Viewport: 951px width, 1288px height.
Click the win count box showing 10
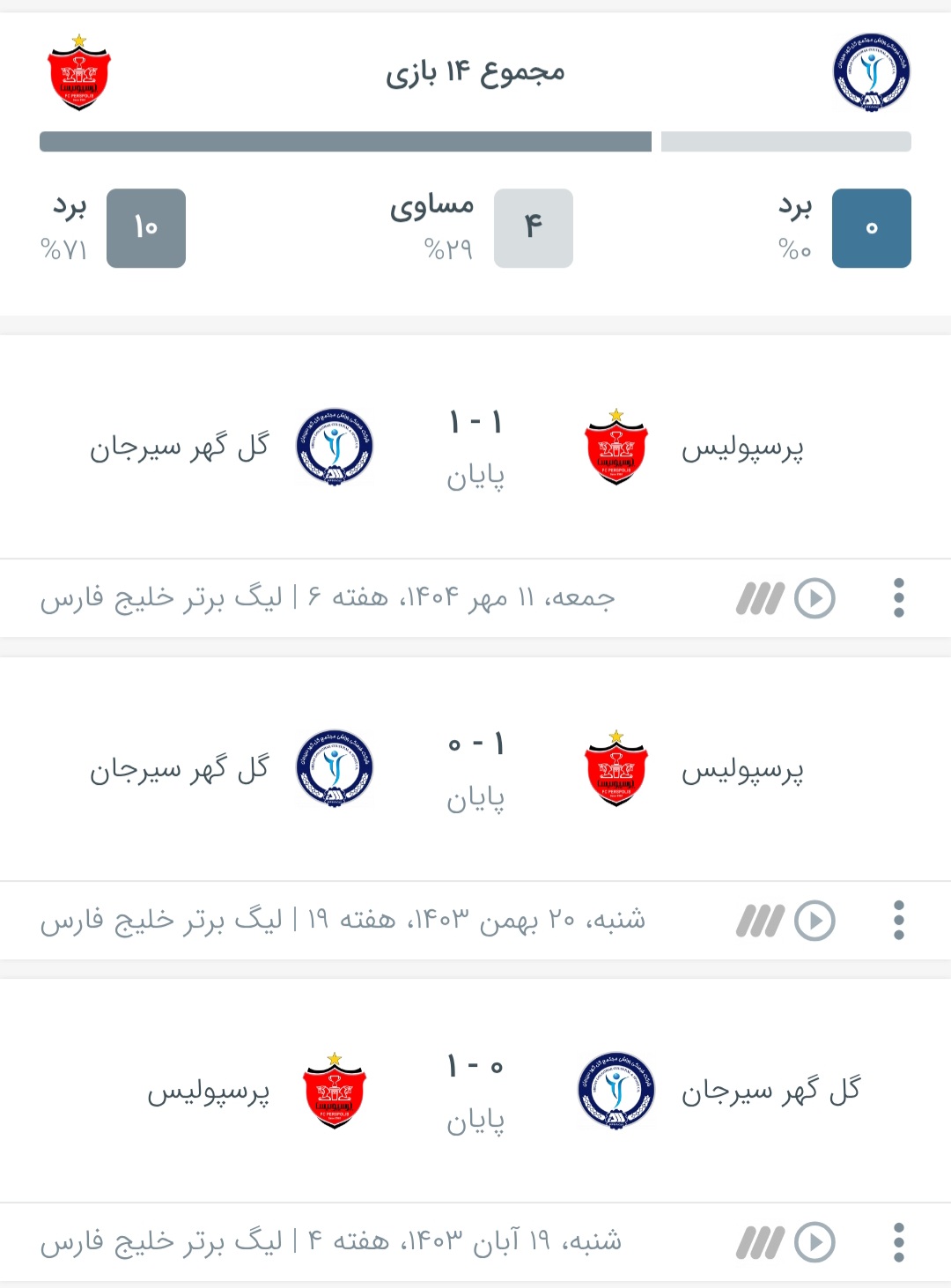tap(146, 227)
